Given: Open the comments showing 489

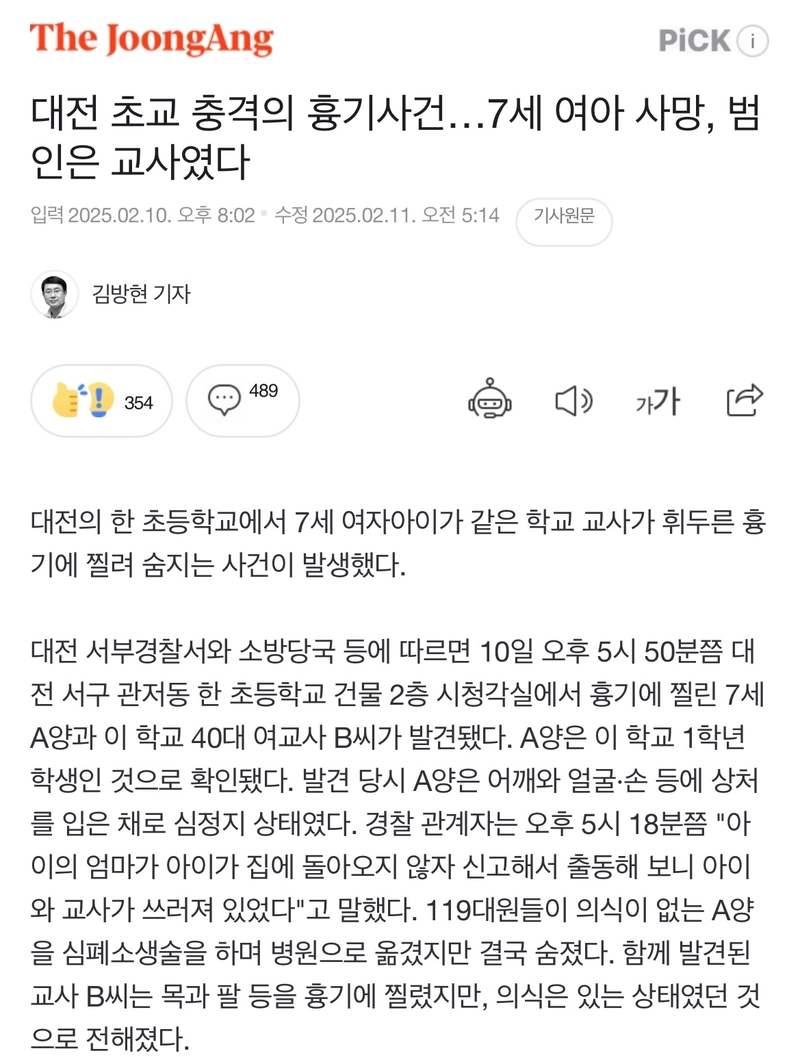Looking at the screenshot, I should [242, 400].
